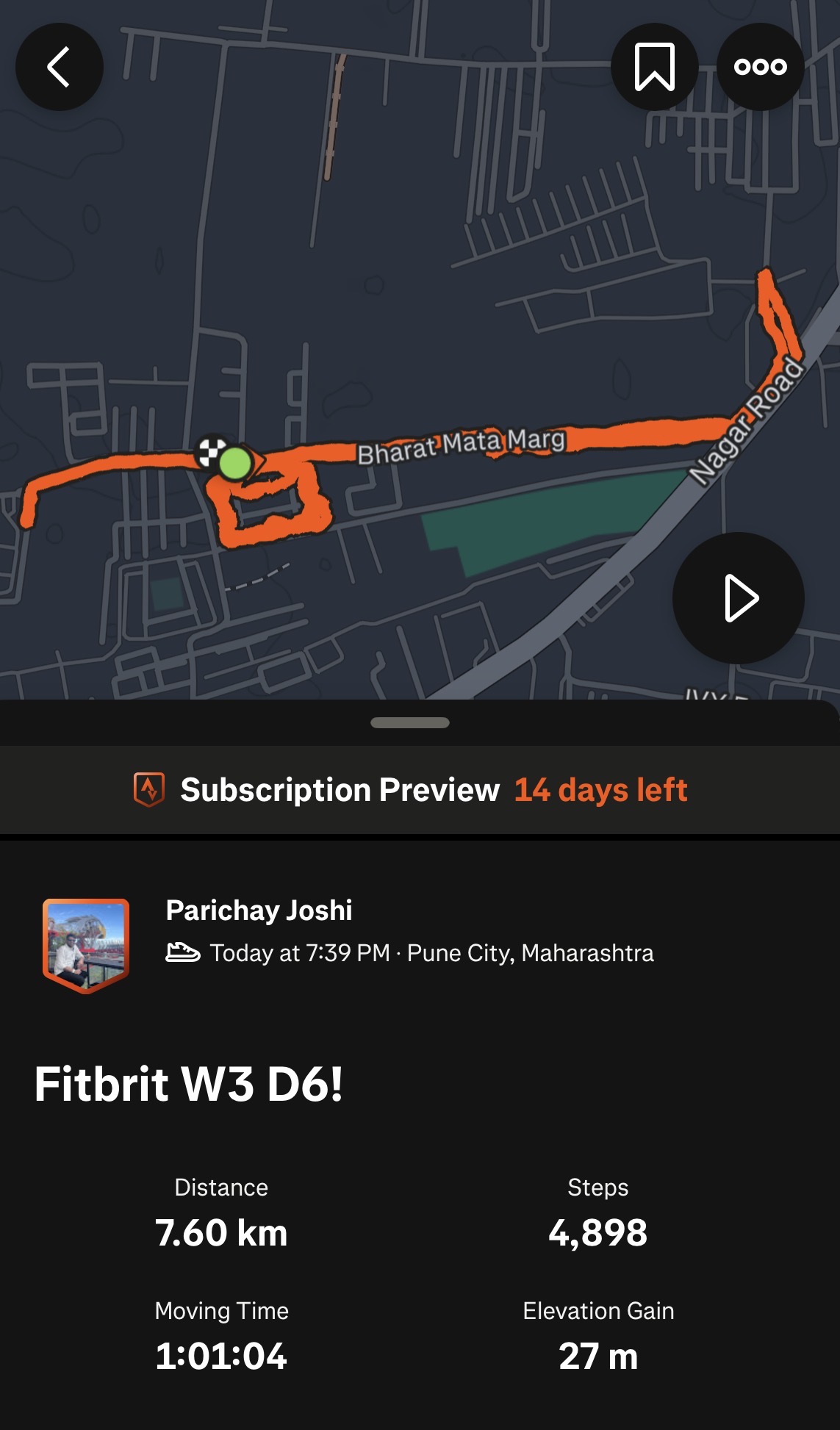View Parichay Joshi's athlete profile
This screenshot has width=840, height=1430.
(x=259, y=910)
